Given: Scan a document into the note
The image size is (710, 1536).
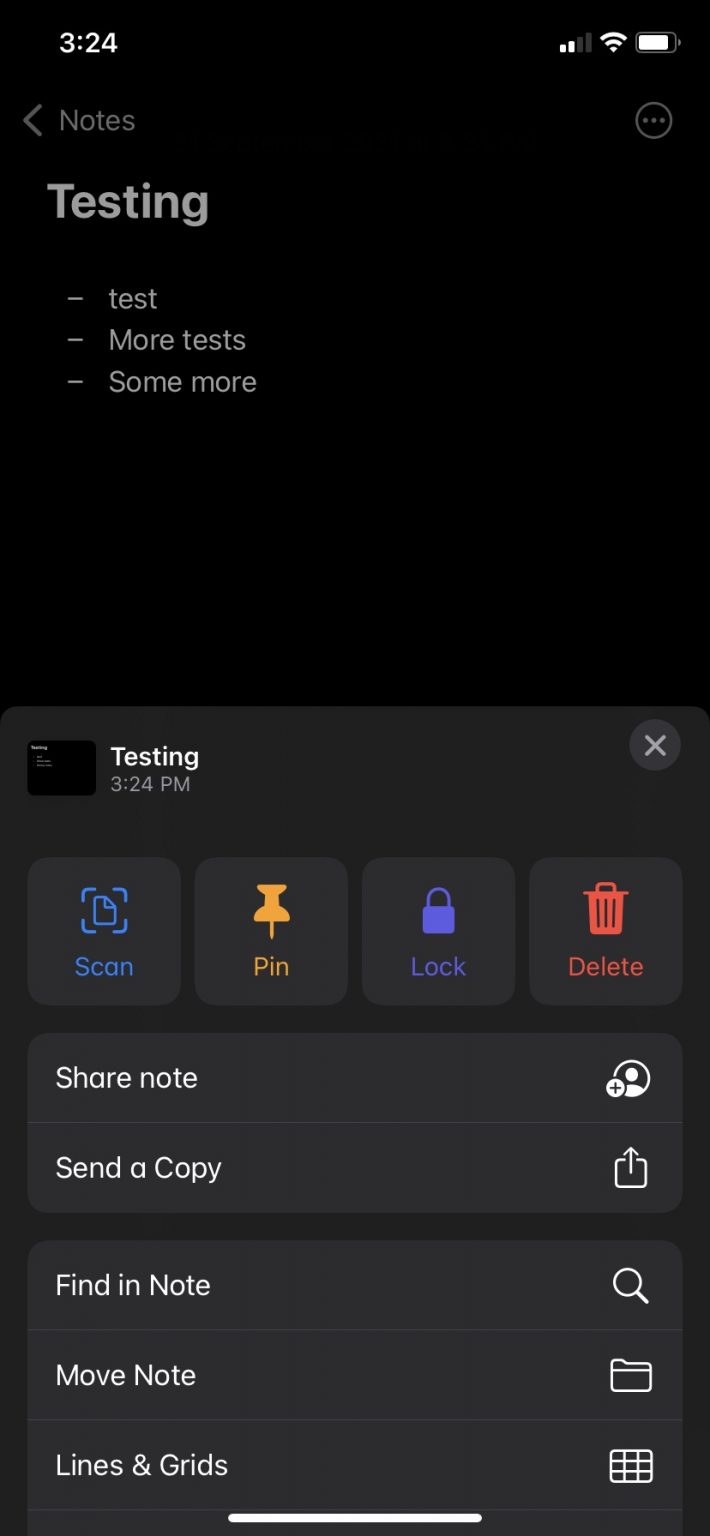Looking at the screenshot, I should [x=104, y=931].
